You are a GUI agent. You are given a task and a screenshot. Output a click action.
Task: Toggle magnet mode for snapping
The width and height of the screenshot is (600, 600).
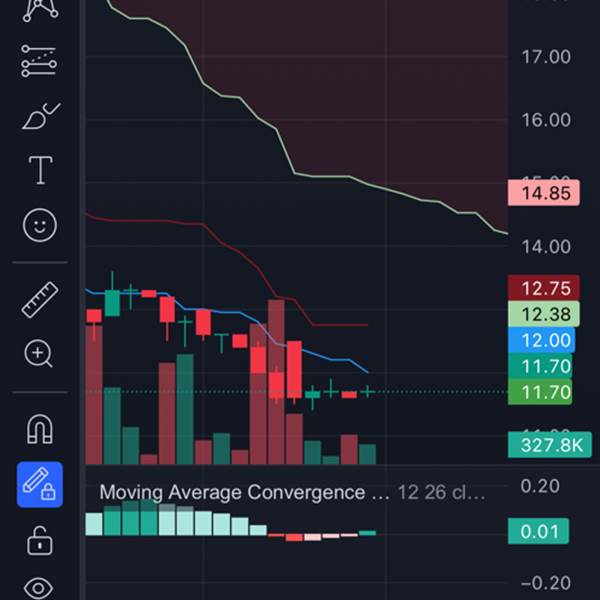(39, 430)
